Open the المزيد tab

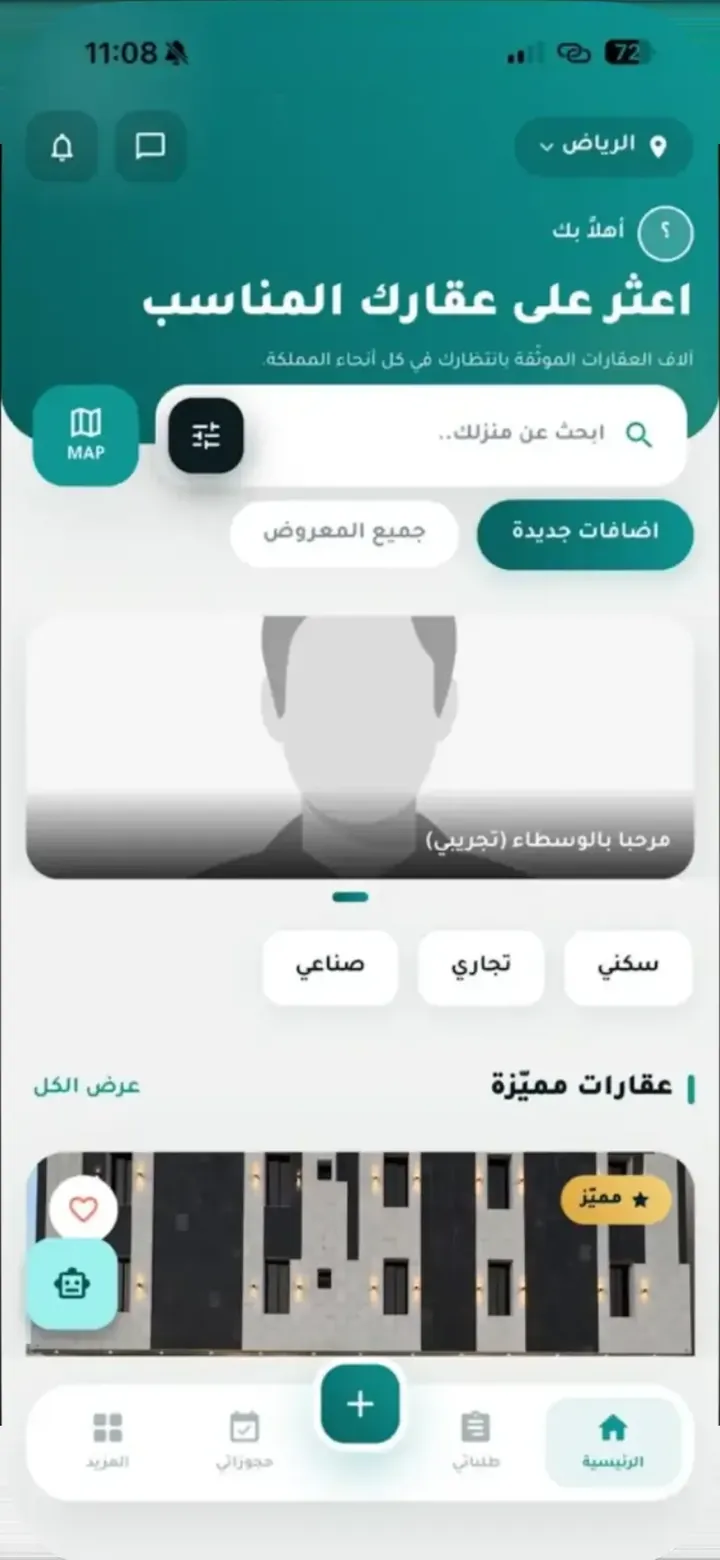pyautogui.click(x=107, y=1441)
